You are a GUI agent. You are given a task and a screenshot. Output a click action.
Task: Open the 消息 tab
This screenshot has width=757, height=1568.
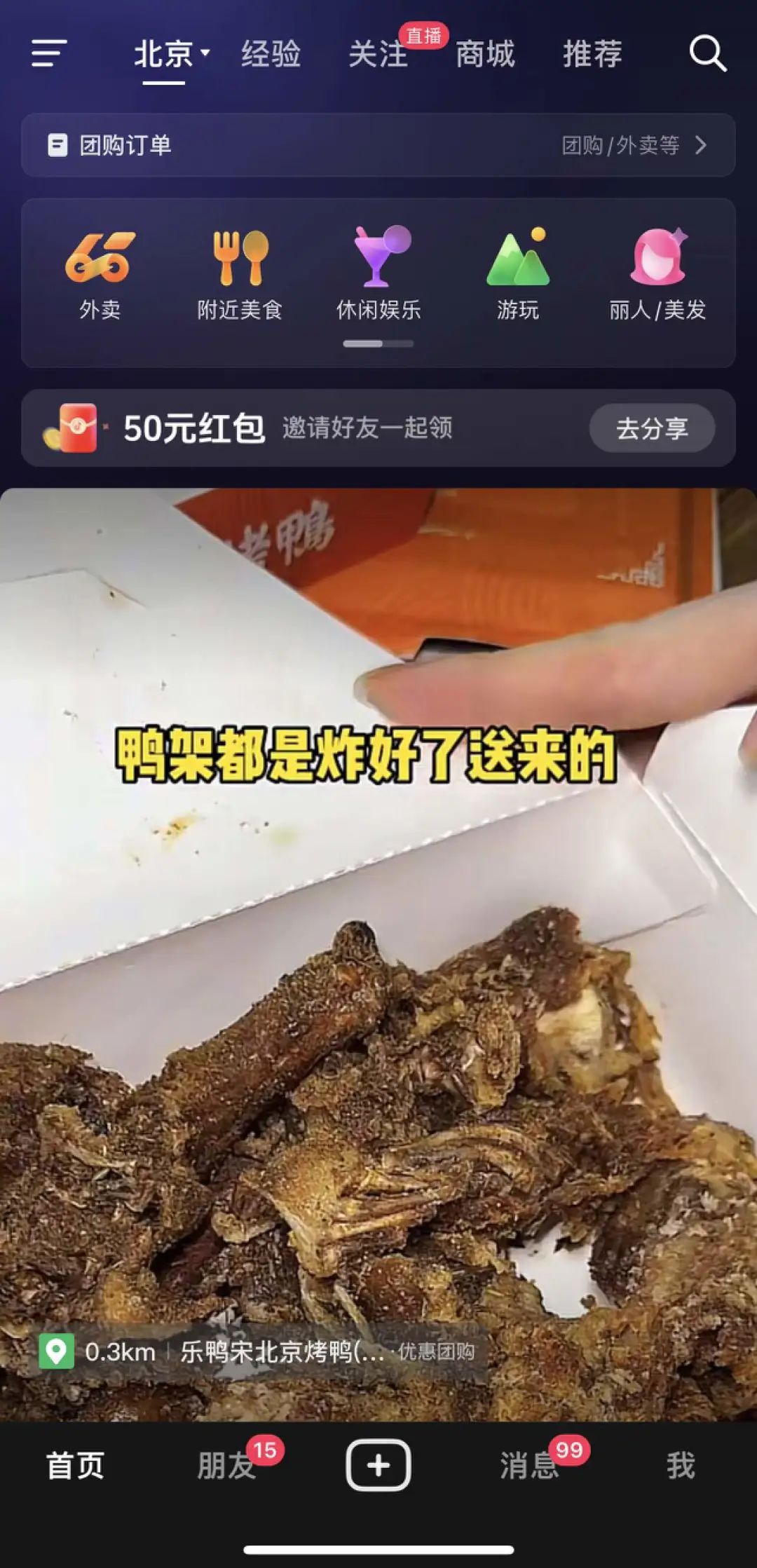coord(529,1465)
